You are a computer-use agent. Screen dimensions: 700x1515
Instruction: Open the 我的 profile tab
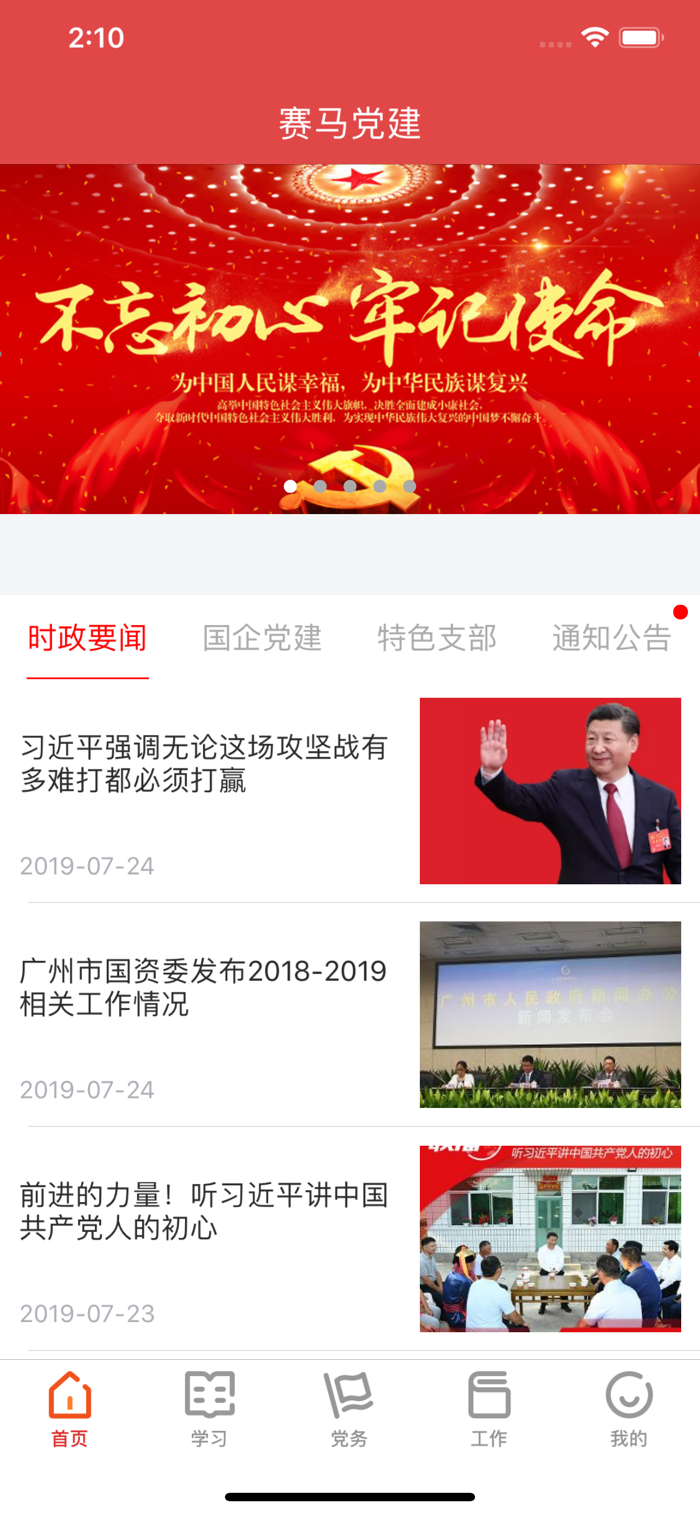(x=629, y=1410)
